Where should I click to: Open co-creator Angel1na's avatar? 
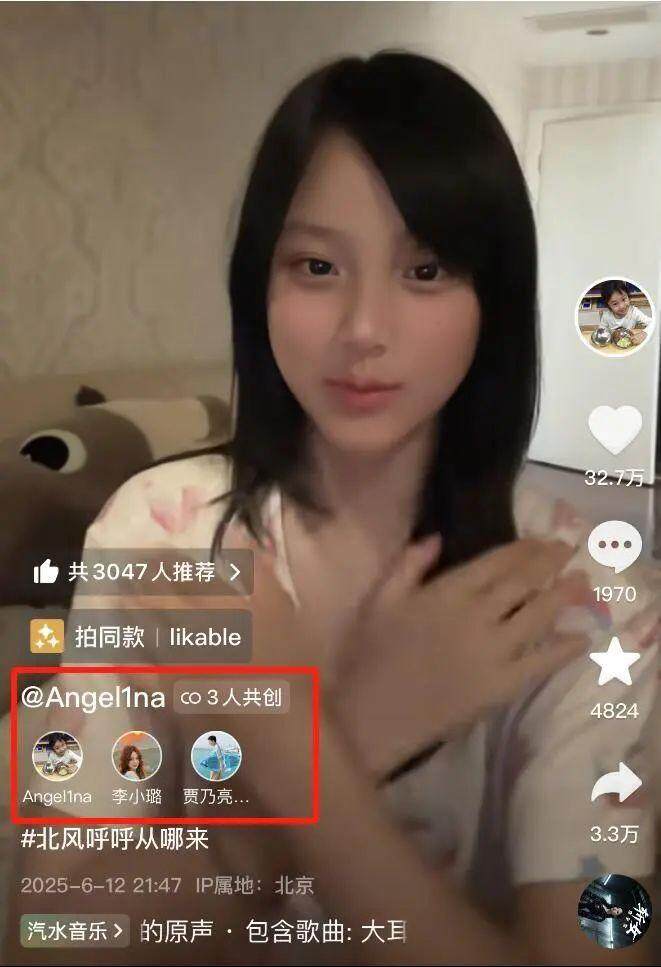[x=57, y=756]
